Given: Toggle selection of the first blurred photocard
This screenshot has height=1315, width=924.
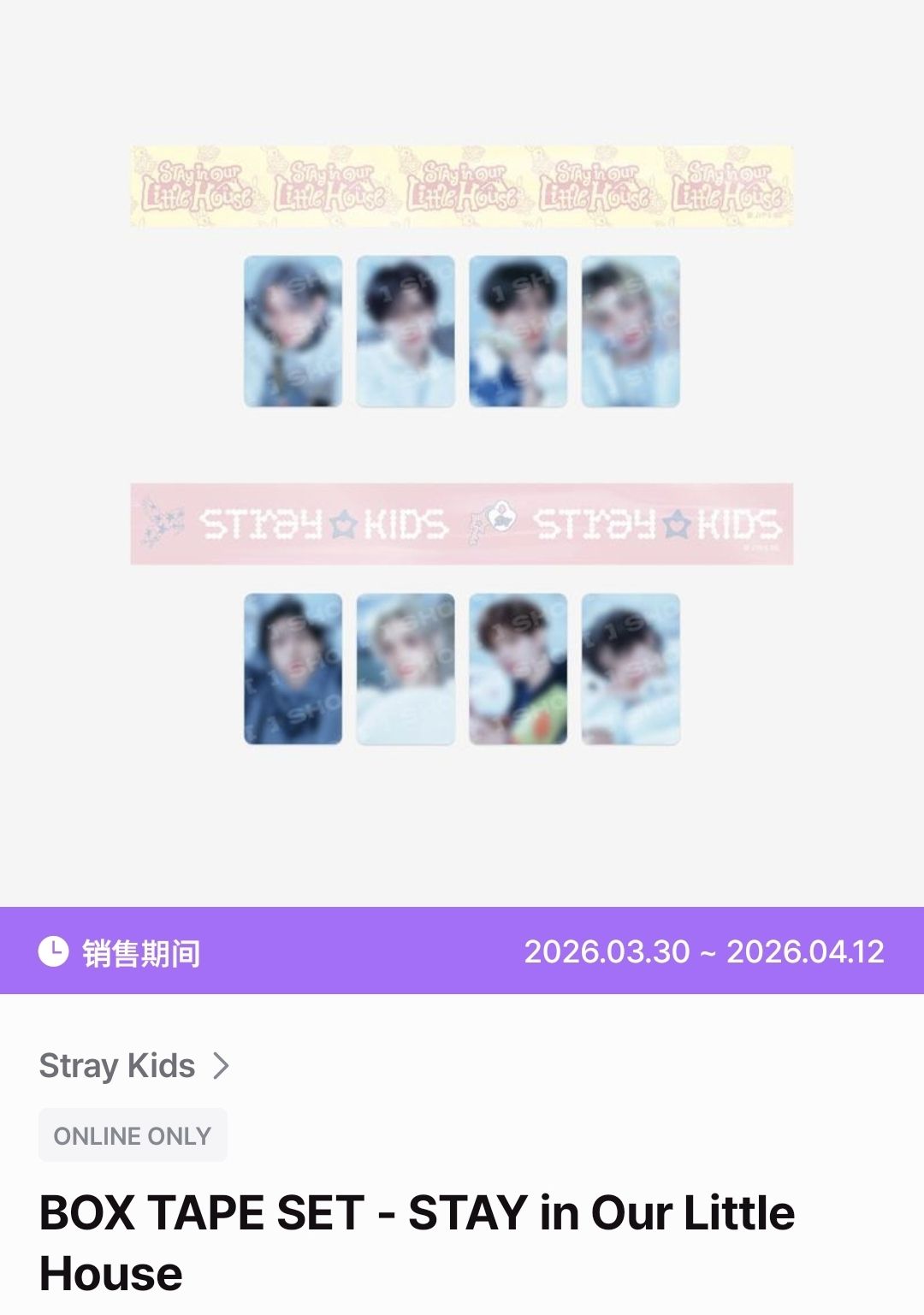Looking at the screenshot, I should [293, 329].
